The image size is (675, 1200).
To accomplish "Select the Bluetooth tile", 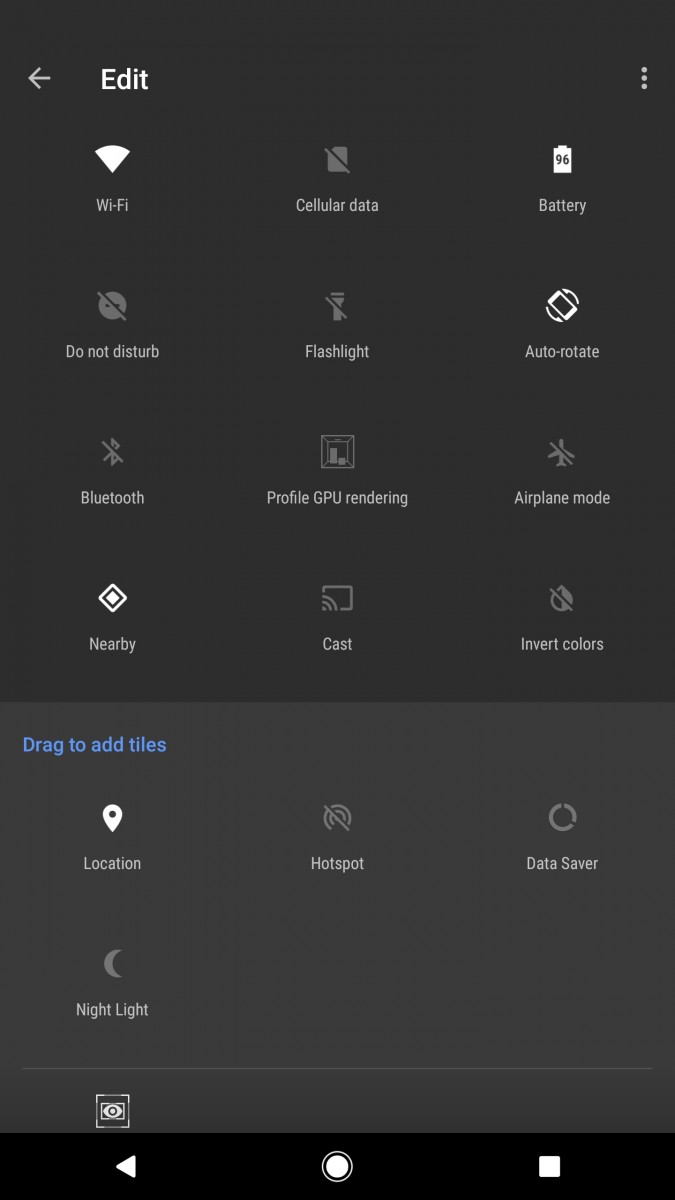I will [x=112, y=471].
